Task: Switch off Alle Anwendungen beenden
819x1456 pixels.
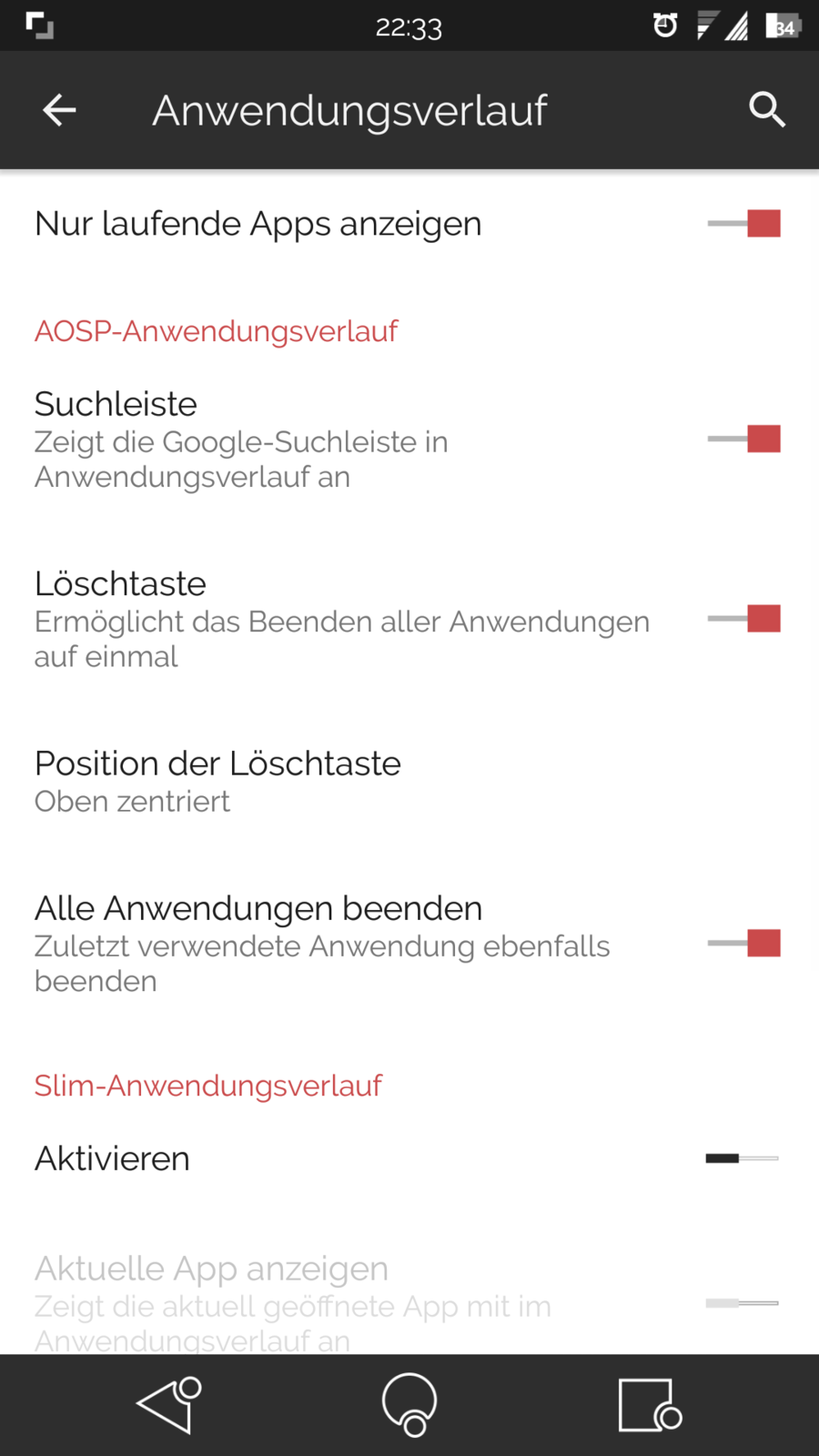Action: pyautogui.click(x=744, y=943)
